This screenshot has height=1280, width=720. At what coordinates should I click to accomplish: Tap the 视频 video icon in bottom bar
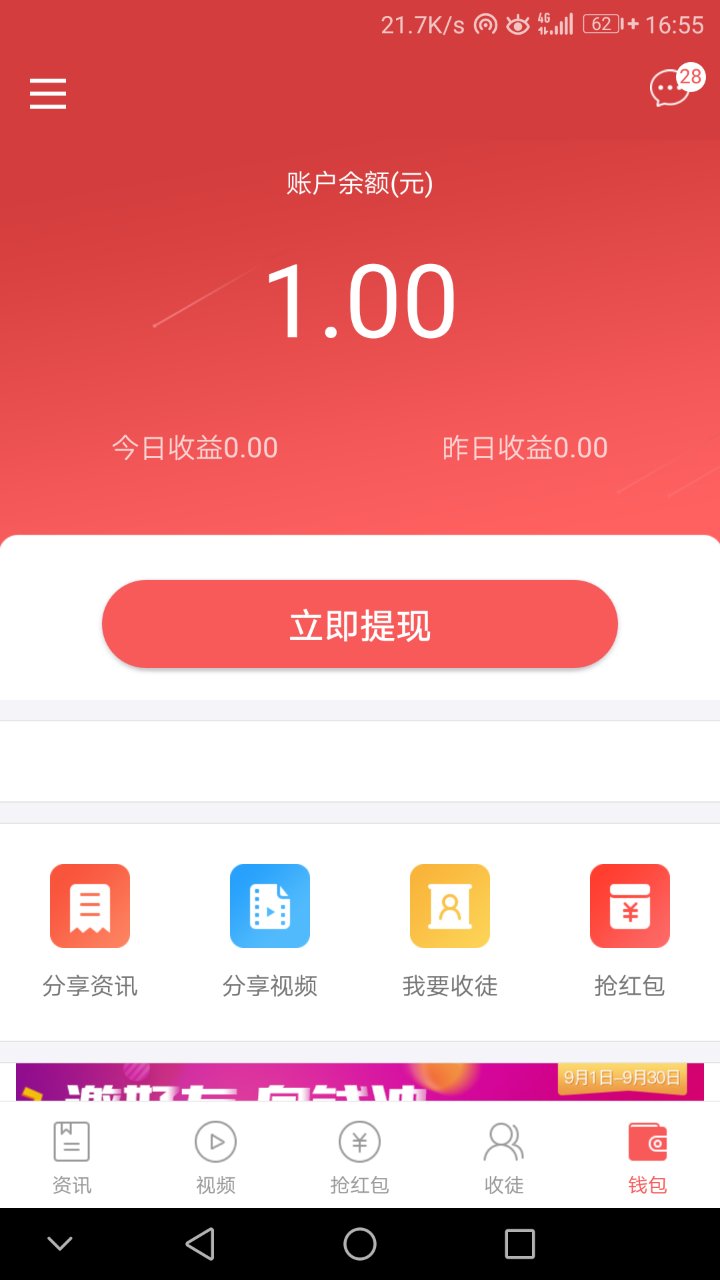pos(215,1155)
